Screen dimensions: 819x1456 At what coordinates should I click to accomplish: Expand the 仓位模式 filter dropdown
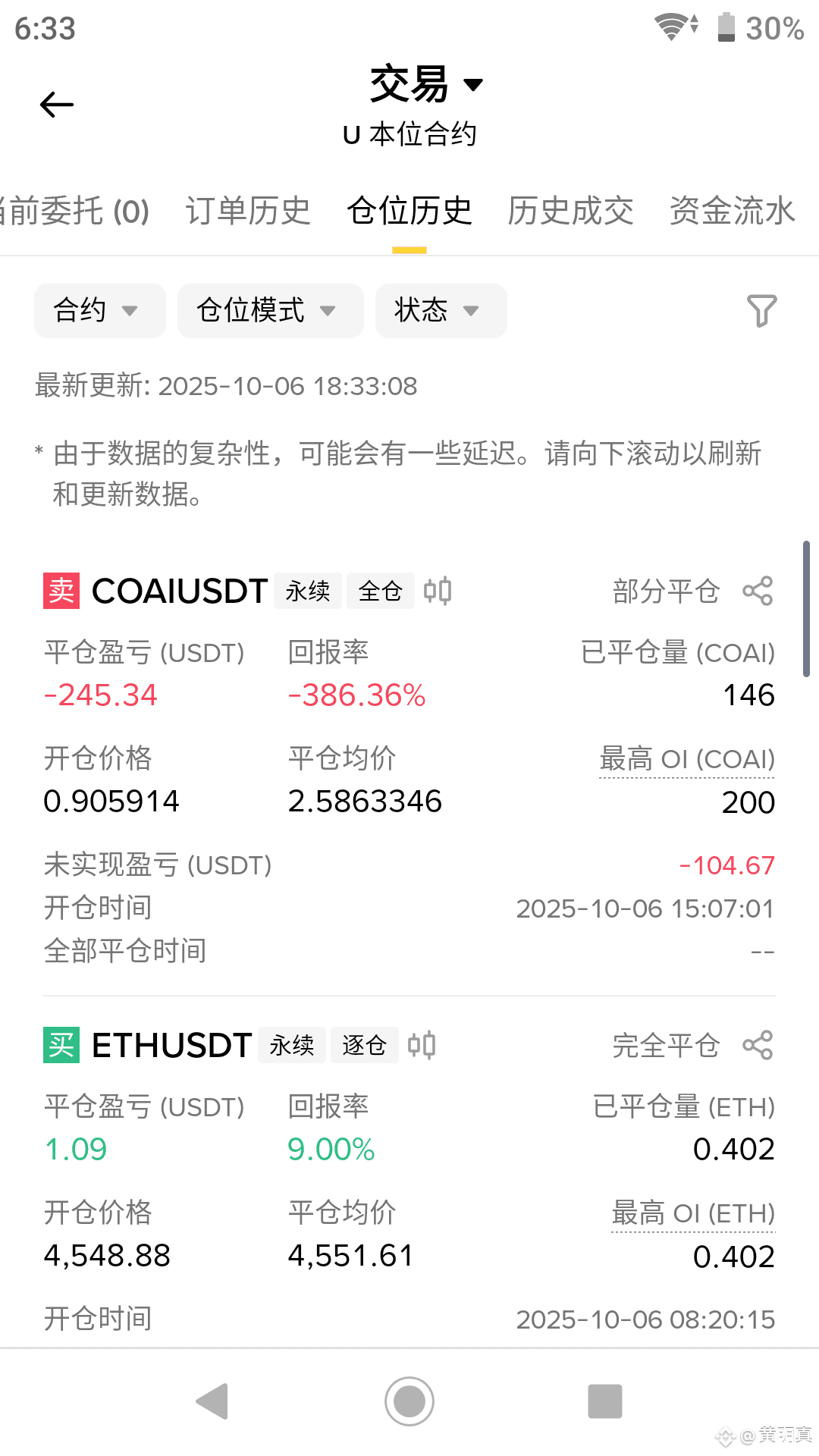tap(269, 310)
